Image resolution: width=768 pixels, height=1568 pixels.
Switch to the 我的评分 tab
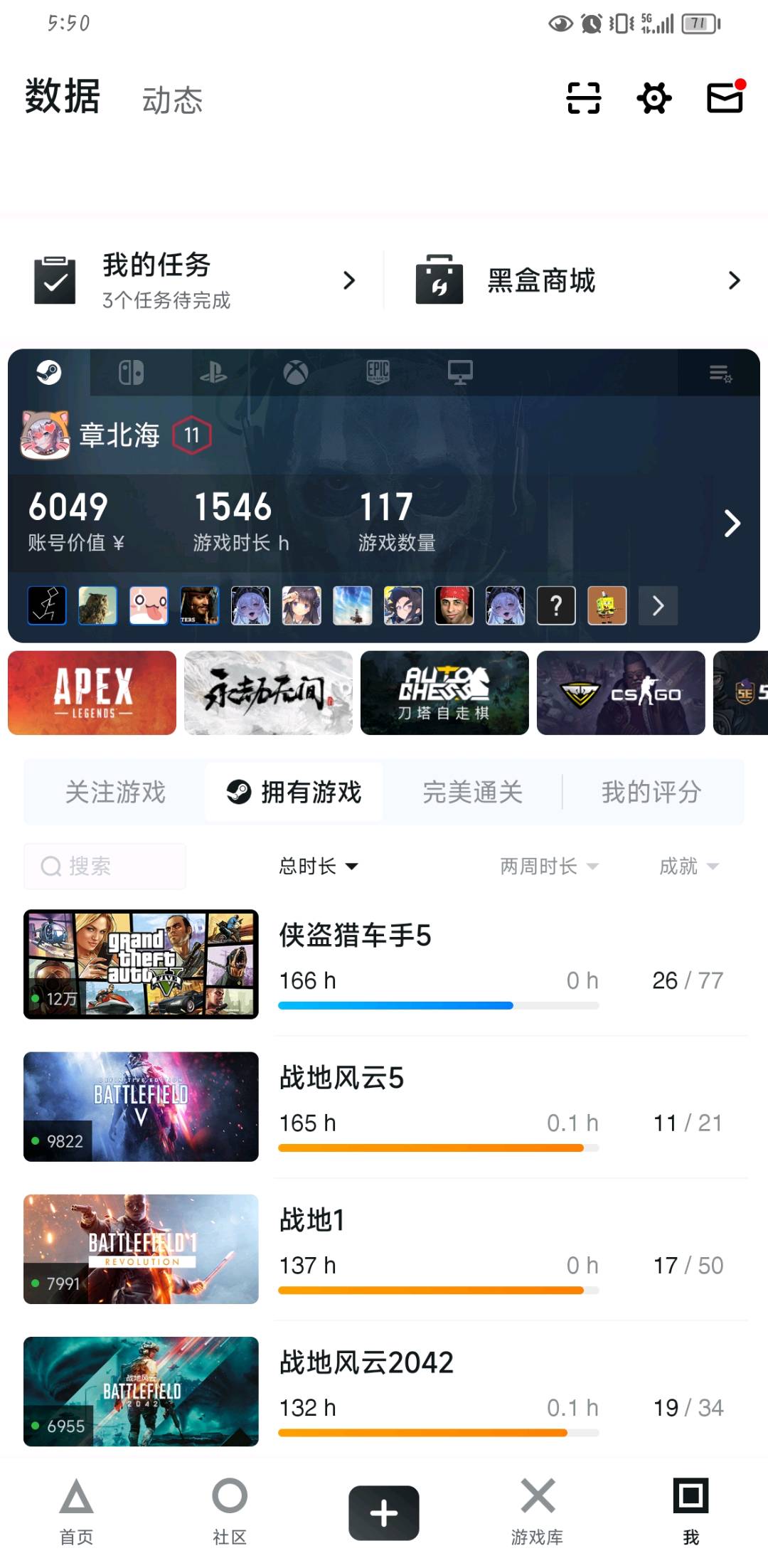point(651,792)
